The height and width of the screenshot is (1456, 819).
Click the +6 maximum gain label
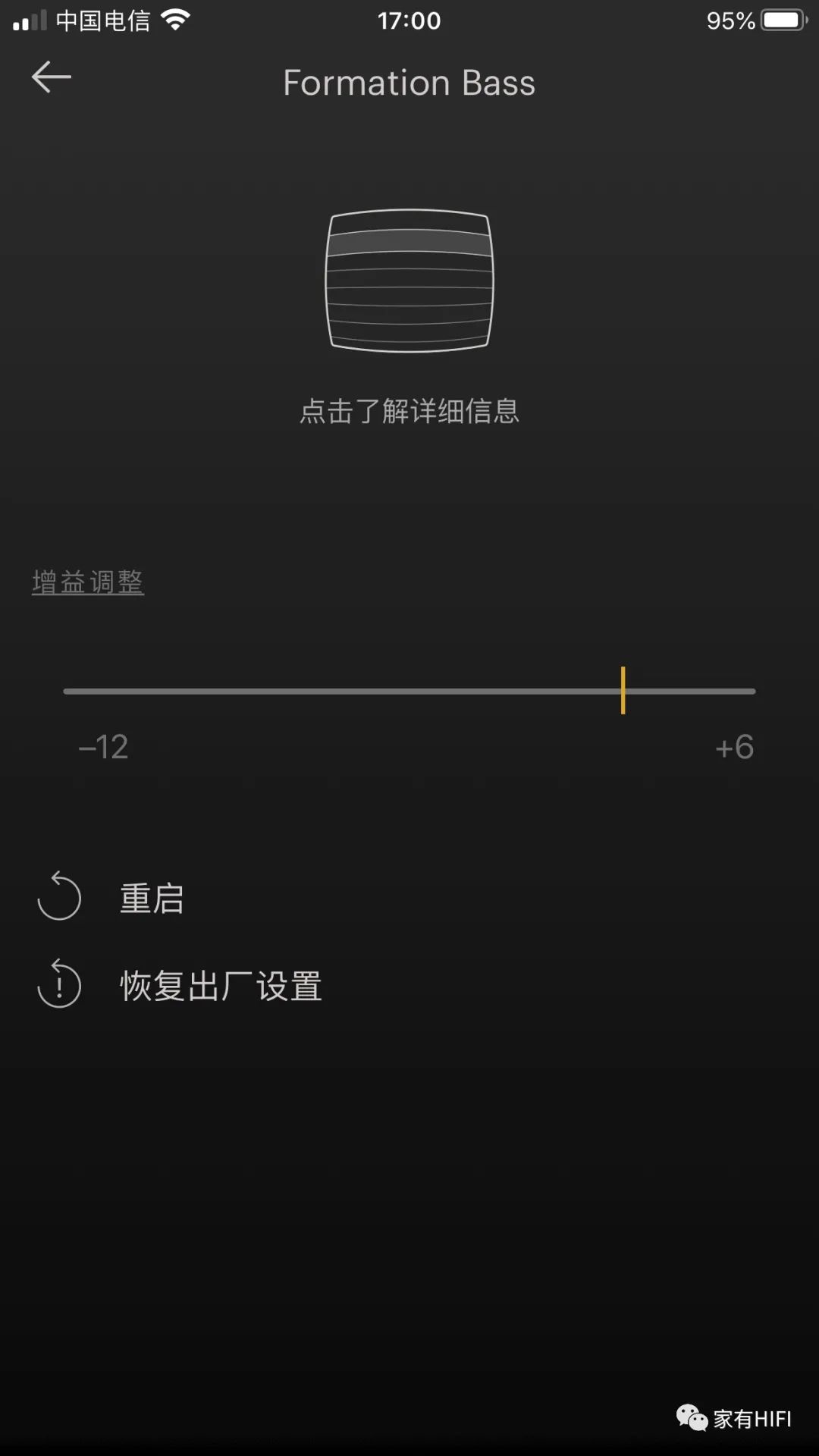click(x=736, y=748)
